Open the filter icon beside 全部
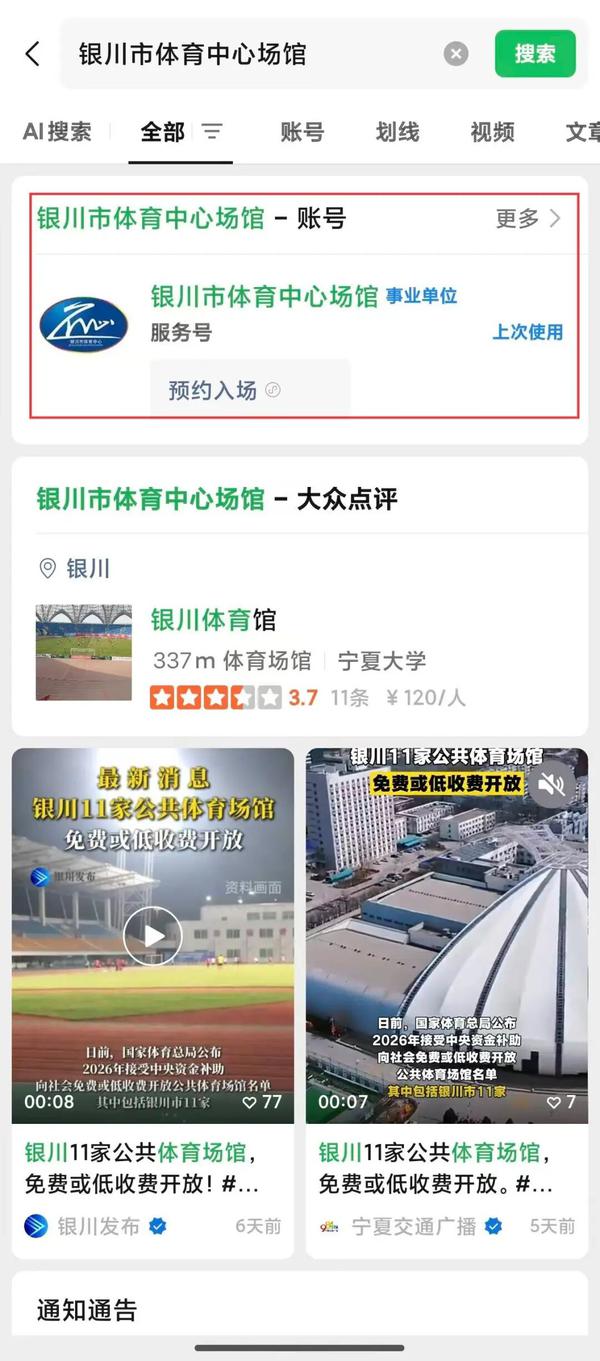Viewport: 600px width, 1361px height. point(212,132)
